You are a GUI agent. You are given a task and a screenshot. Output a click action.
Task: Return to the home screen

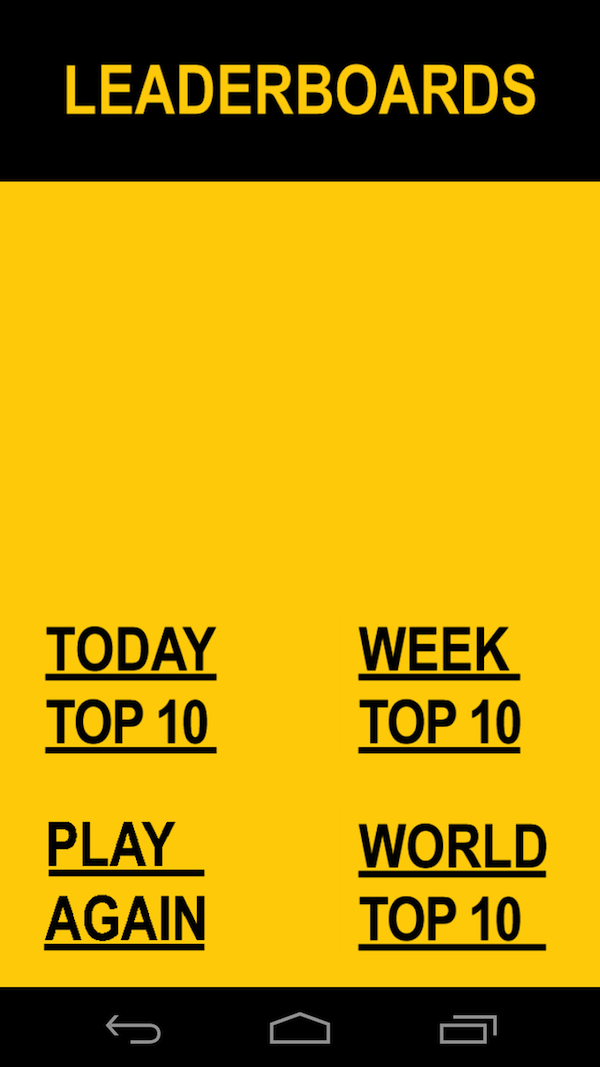pyautogui.click(x=300, y=1028)
